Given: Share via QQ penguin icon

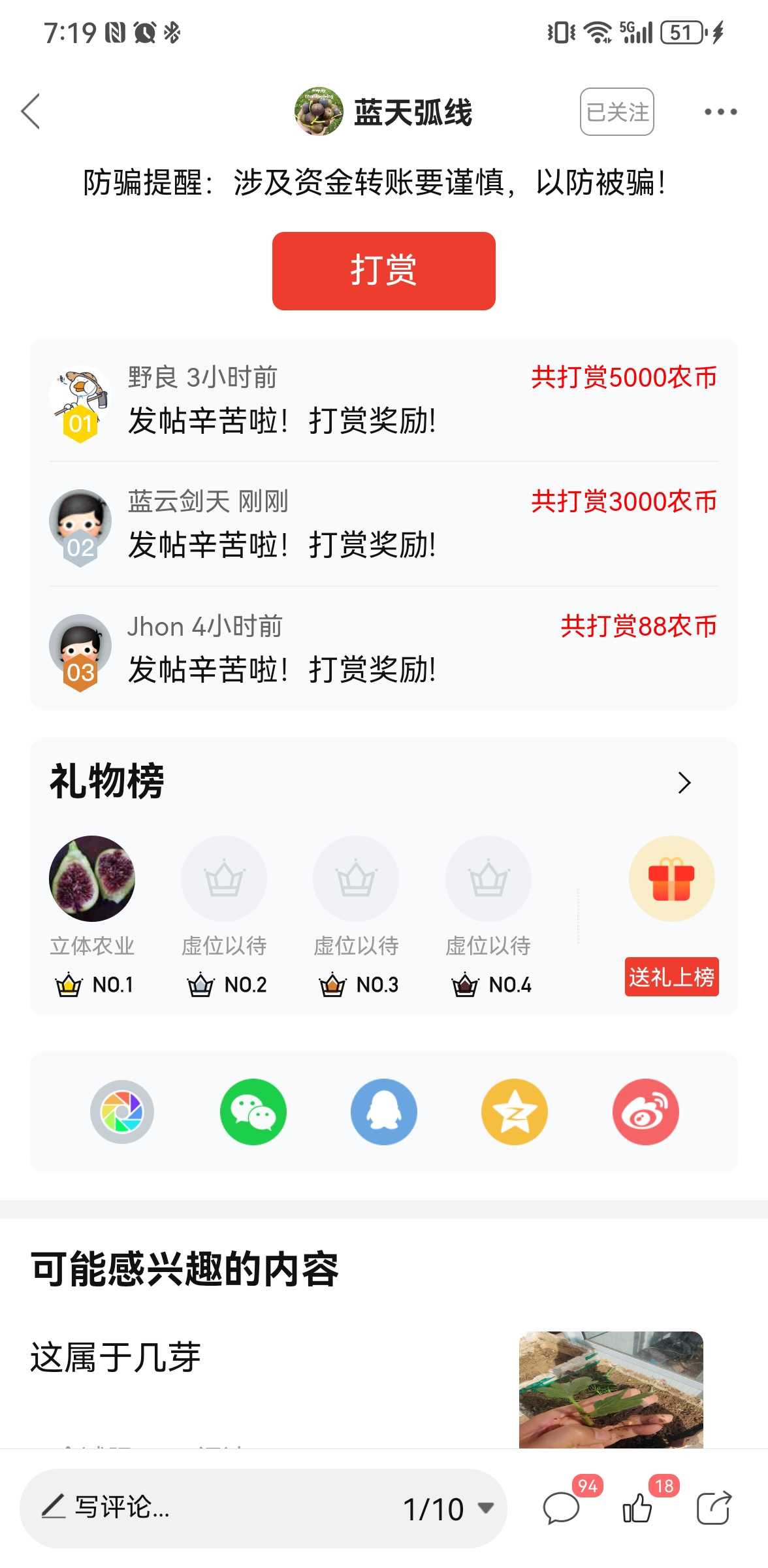Looking at the screenshot, I should (383, 1111).
